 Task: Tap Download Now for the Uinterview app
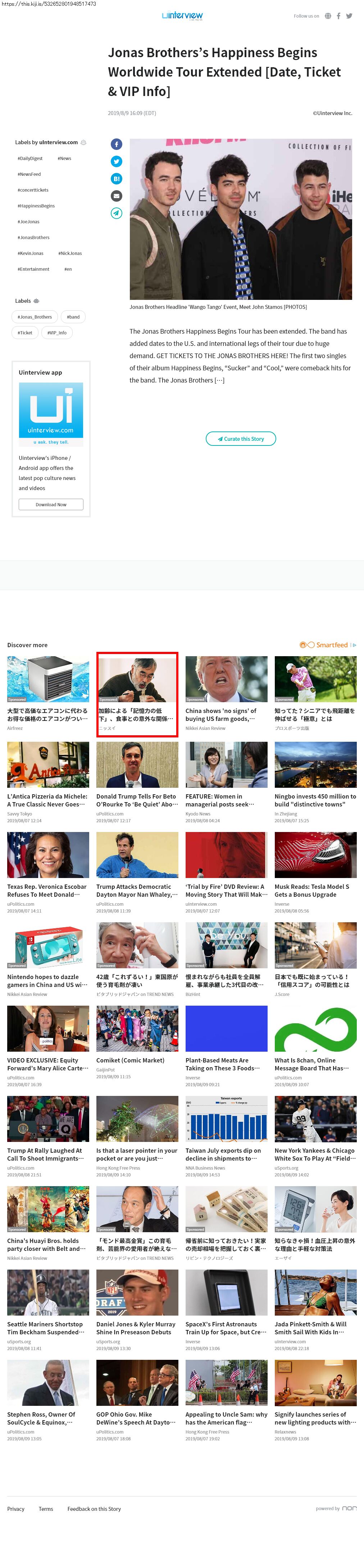point(50,504)
